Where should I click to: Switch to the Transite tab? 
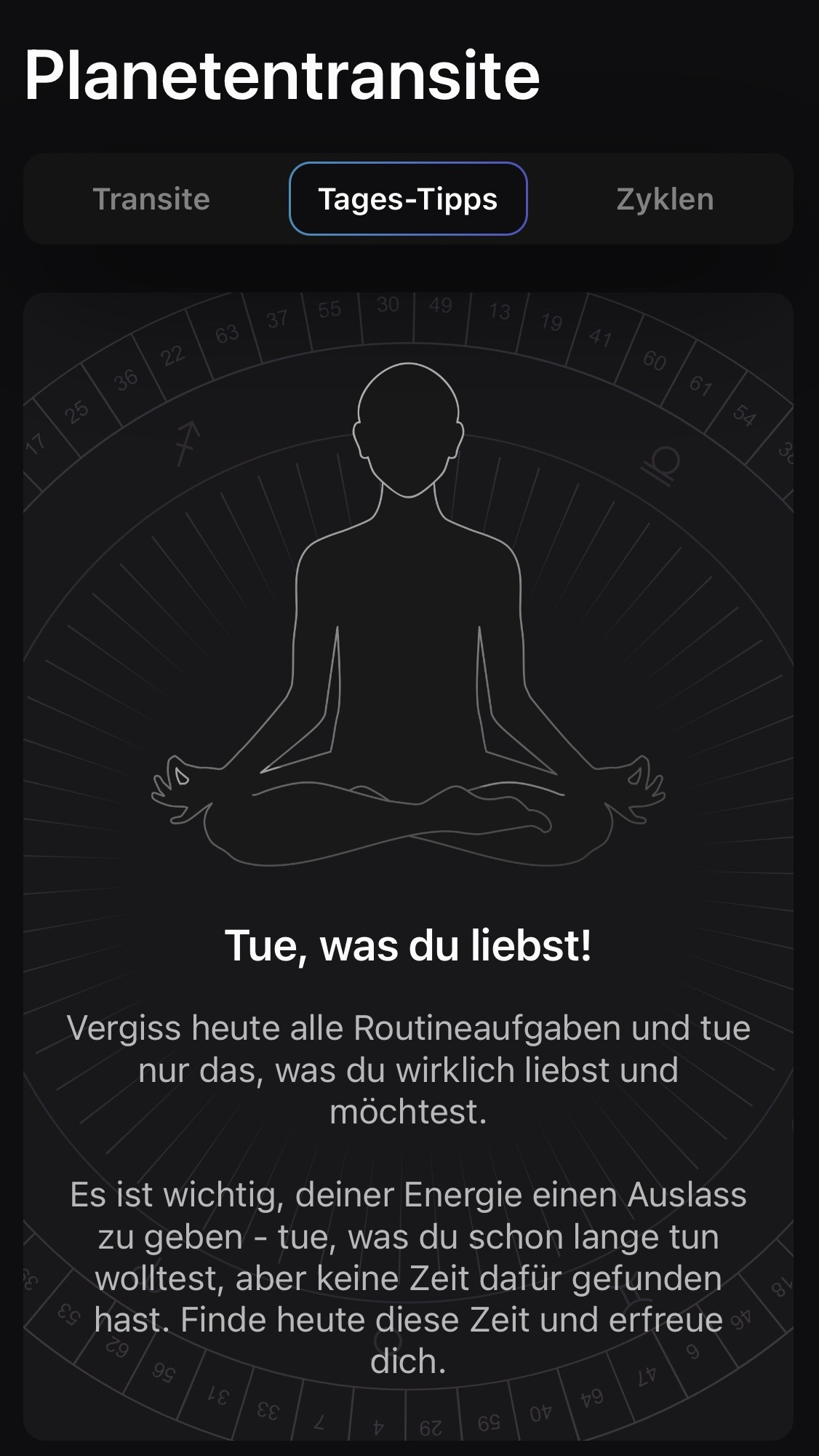pyautogui.click(x=151, y=199)
